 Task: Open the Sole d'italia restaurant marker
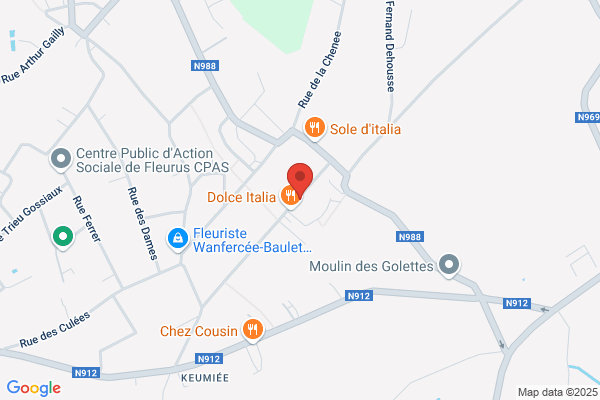click(x=315, y=128)
